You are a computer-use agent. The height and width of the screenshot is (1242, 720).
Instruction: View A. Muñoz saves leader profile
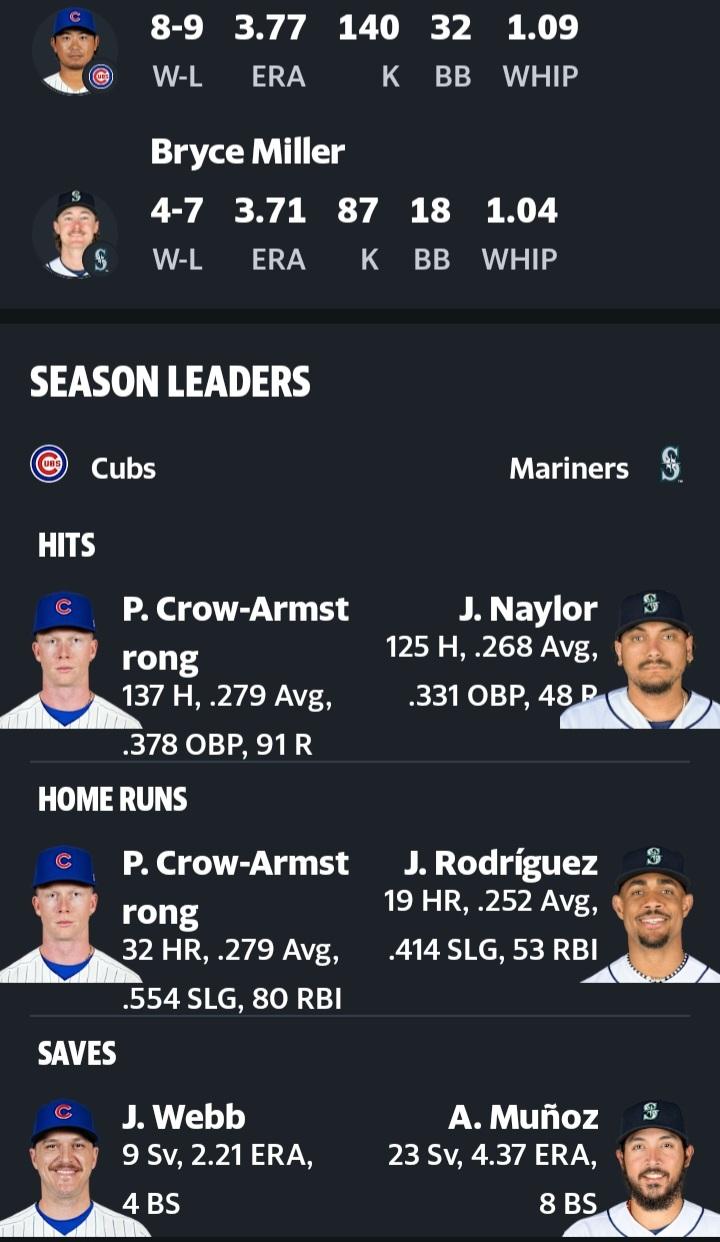pyautogui.click(x=524, y=1116)
